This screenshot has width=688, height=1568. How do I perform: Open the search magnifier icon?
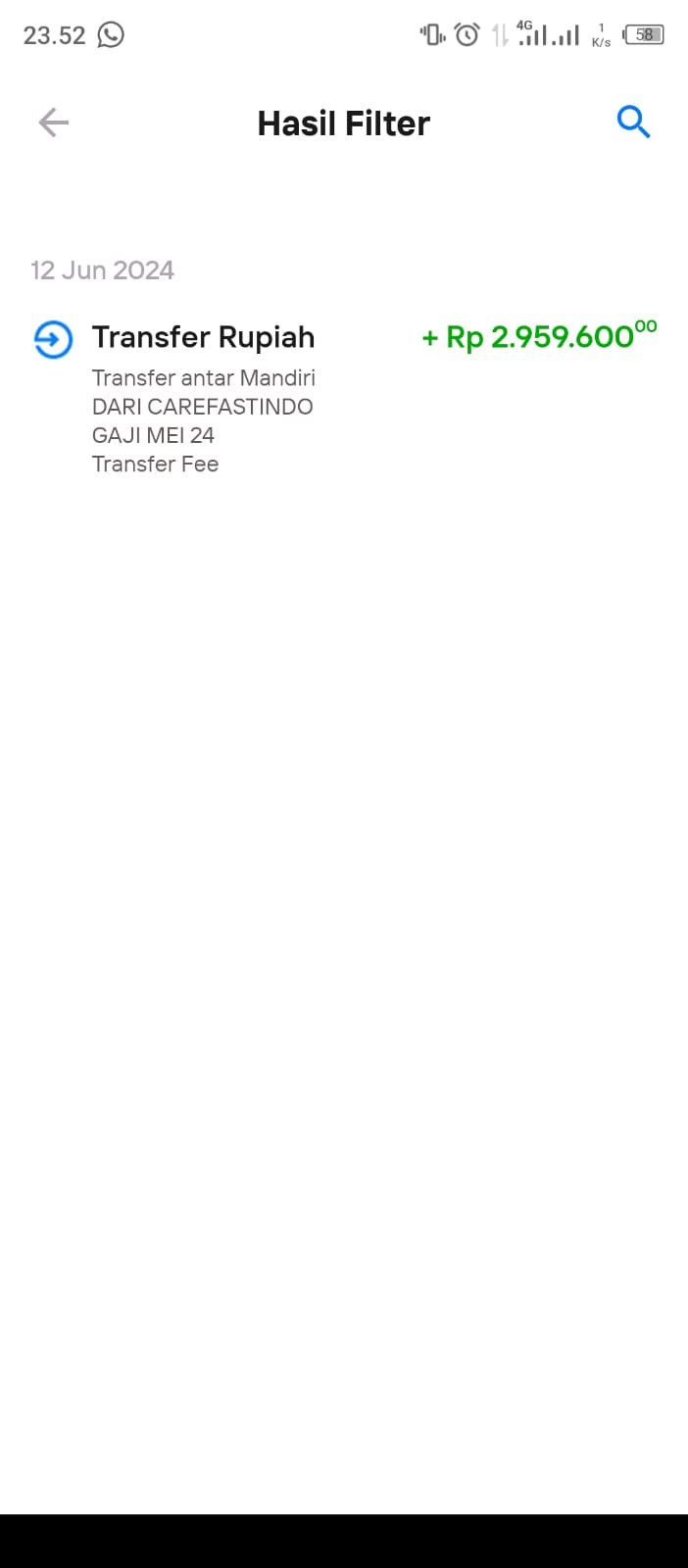(634, 122)
